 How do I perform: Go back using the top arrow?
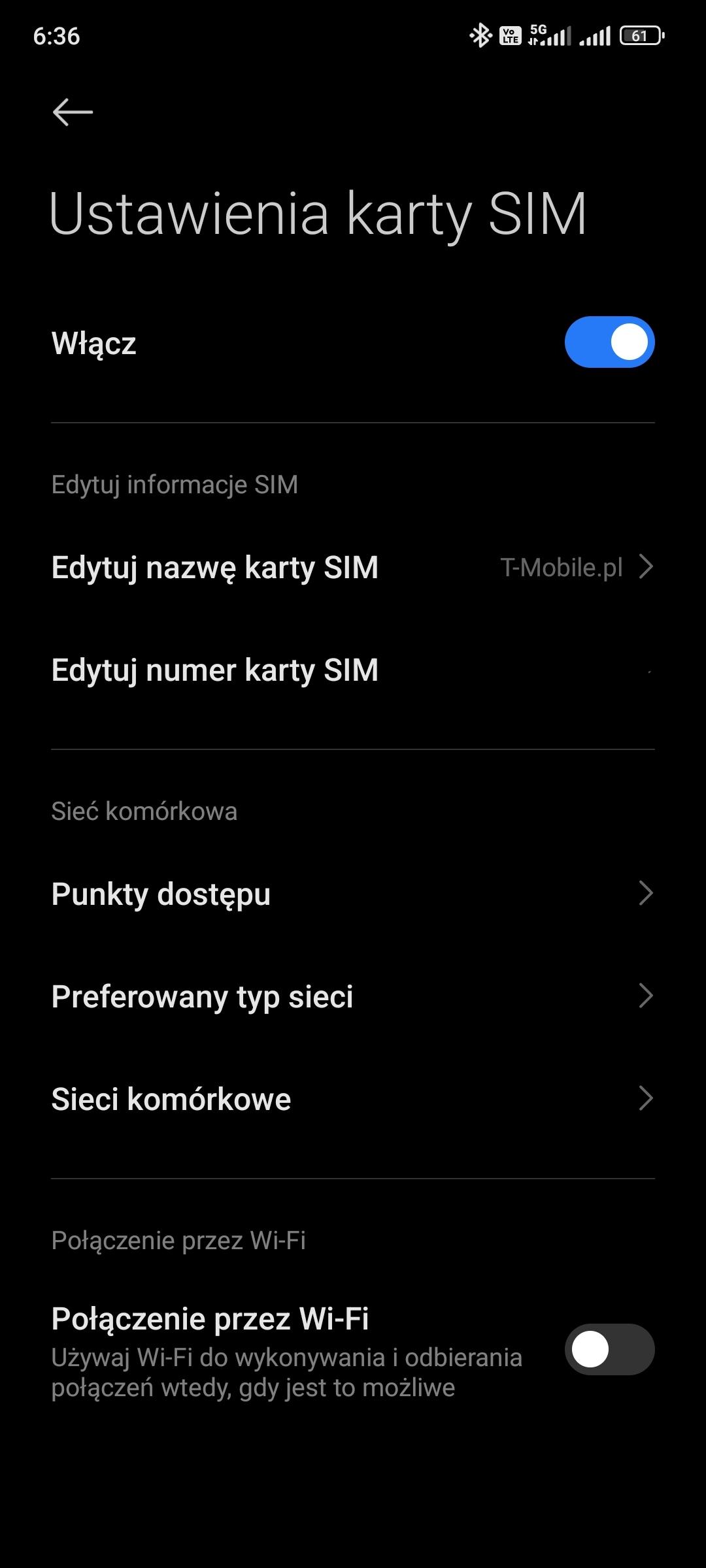73,112
